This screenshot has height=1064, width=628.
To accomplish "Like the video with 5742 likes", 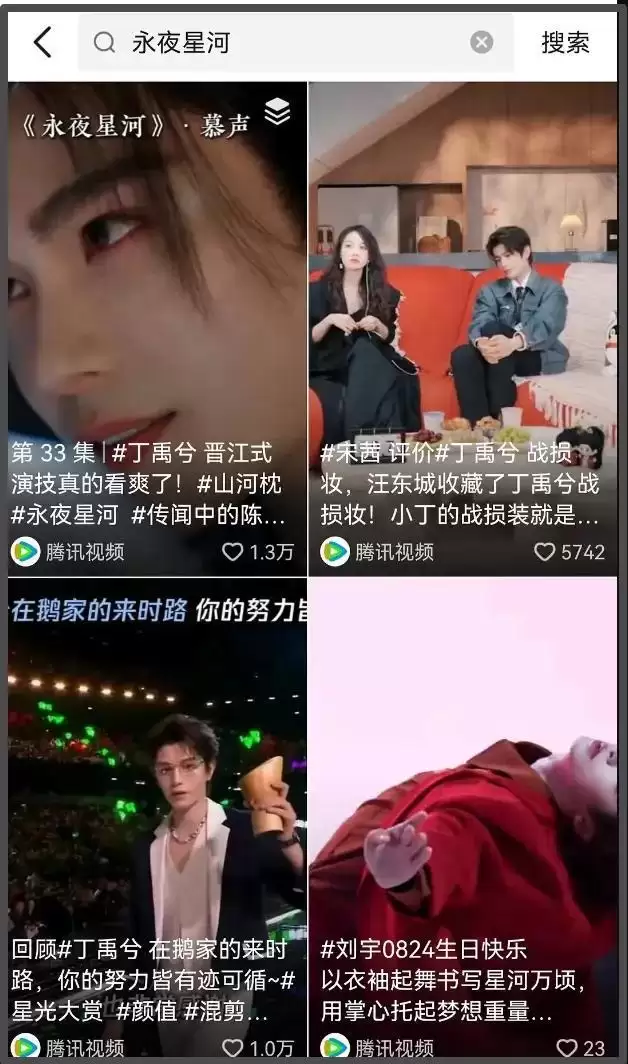I will click(545, 552).
